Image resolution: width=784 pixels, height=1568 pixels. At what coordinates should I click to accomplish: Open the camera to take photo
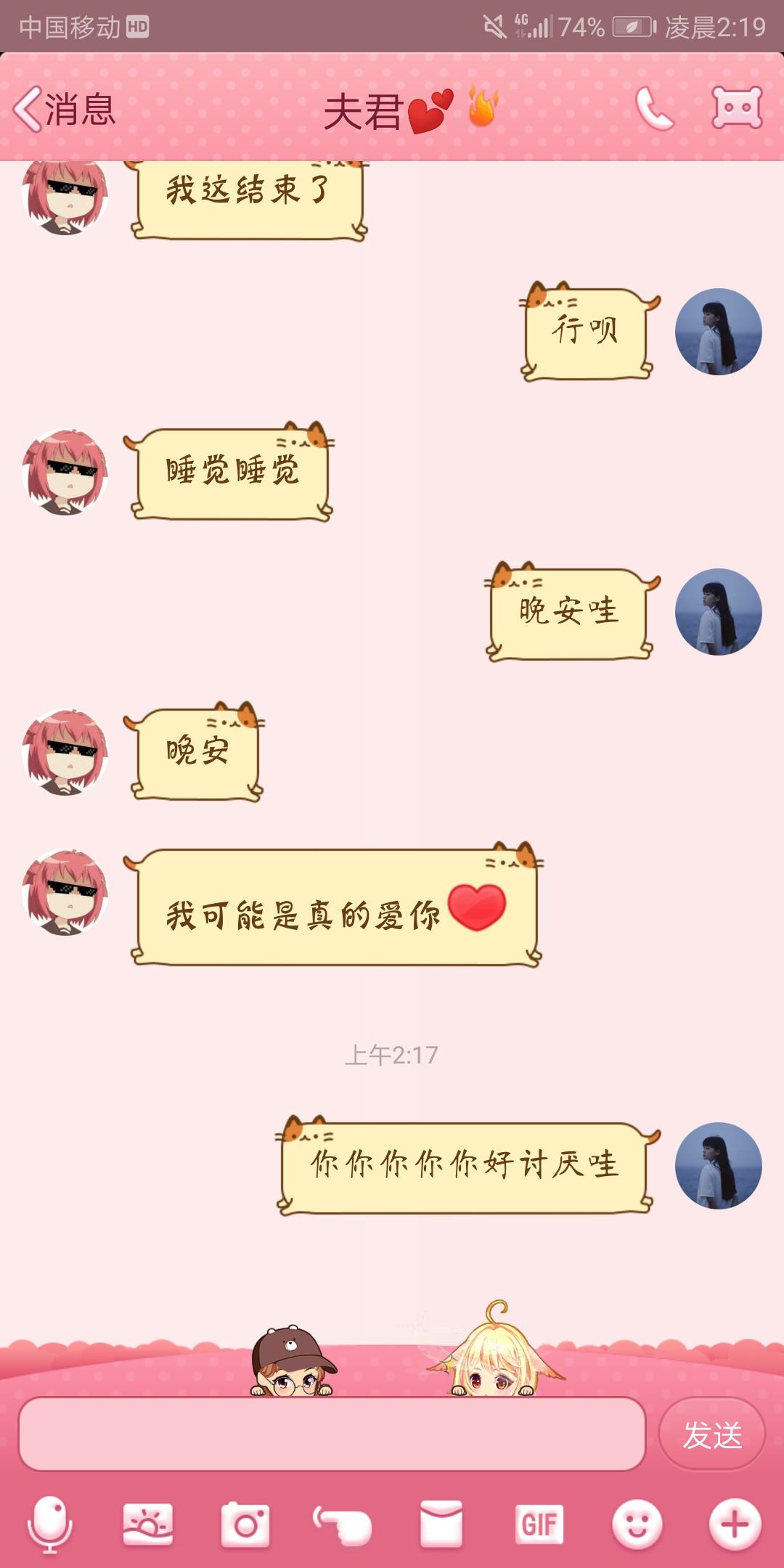click(x=245, y=1524)
